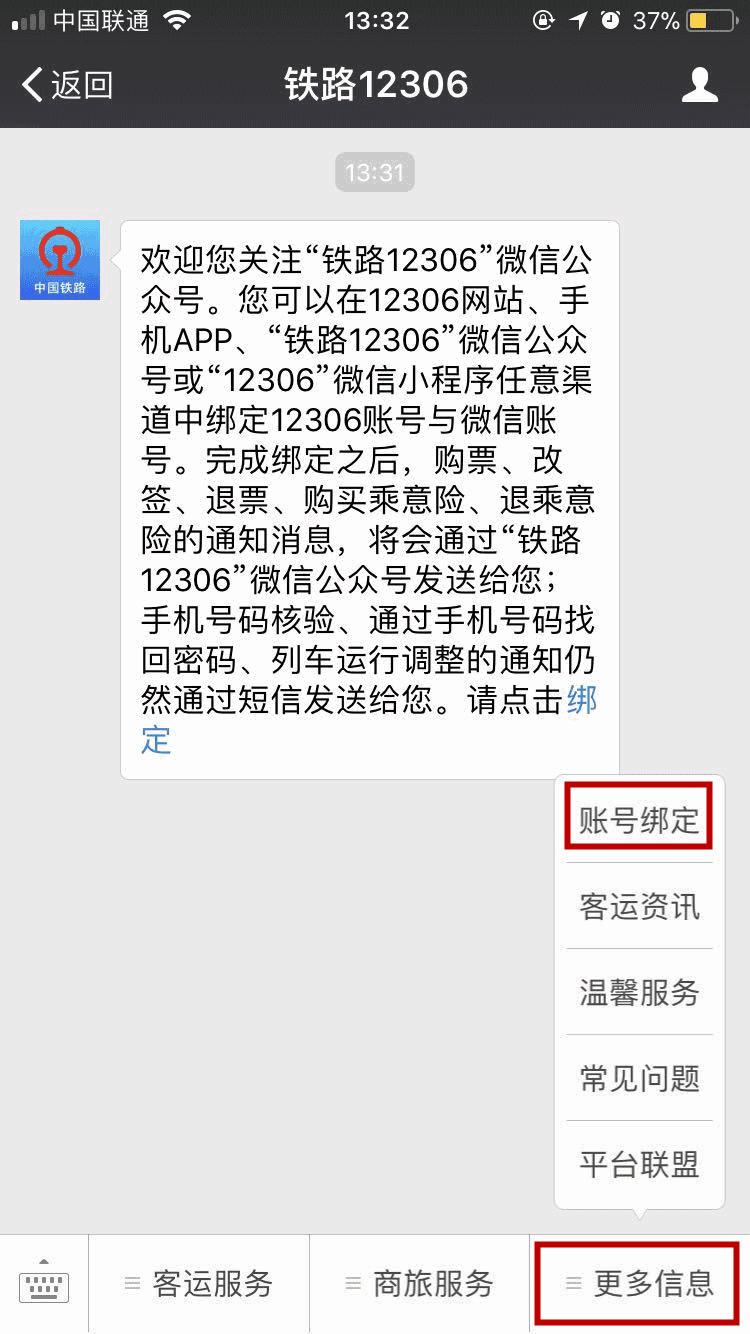Image resolution: width=750 pixels, height=1334 pixels.
Task: Tap the 中国铁路 official account avatar
Action: coord(59,259)
